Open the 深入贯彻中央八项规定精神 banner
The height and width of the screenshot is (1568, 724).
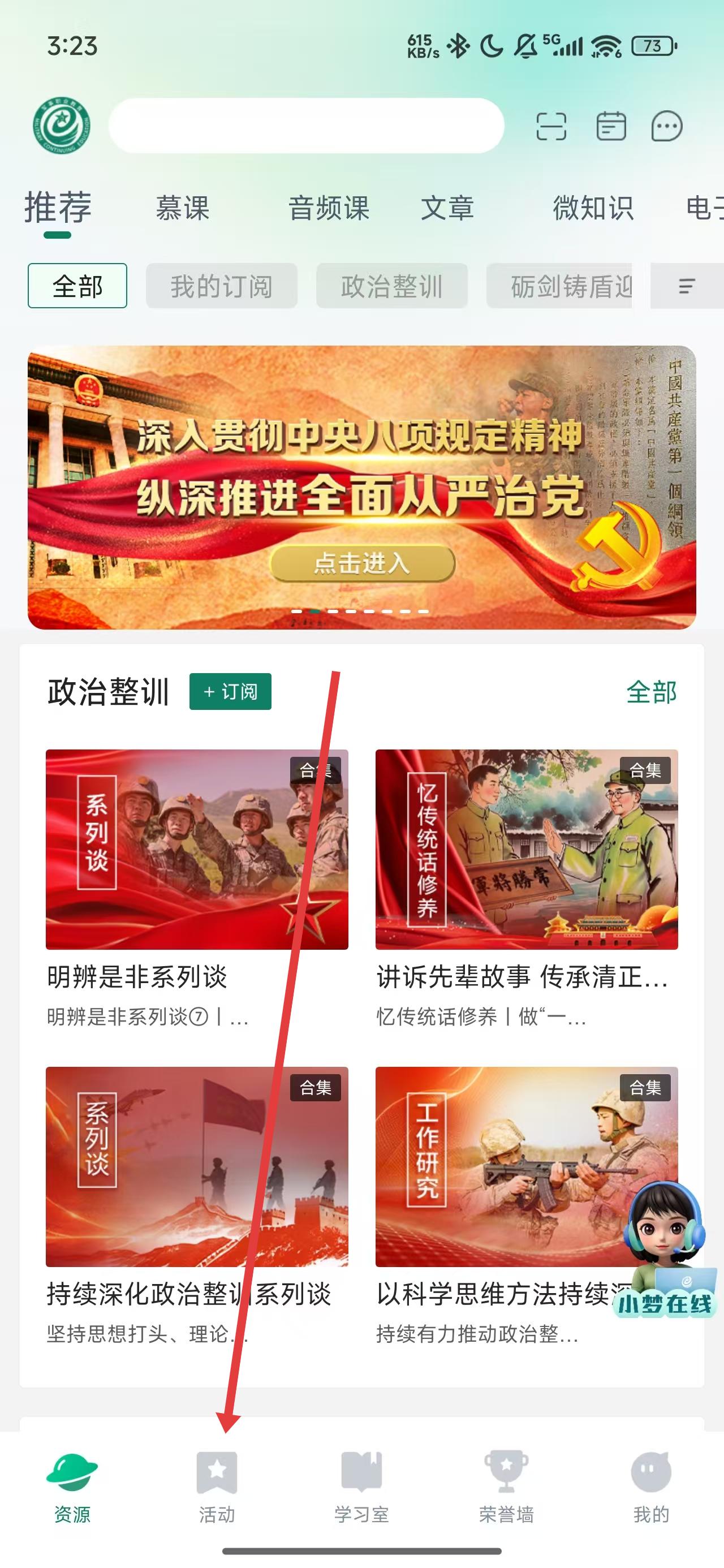(x=361, y=487)
